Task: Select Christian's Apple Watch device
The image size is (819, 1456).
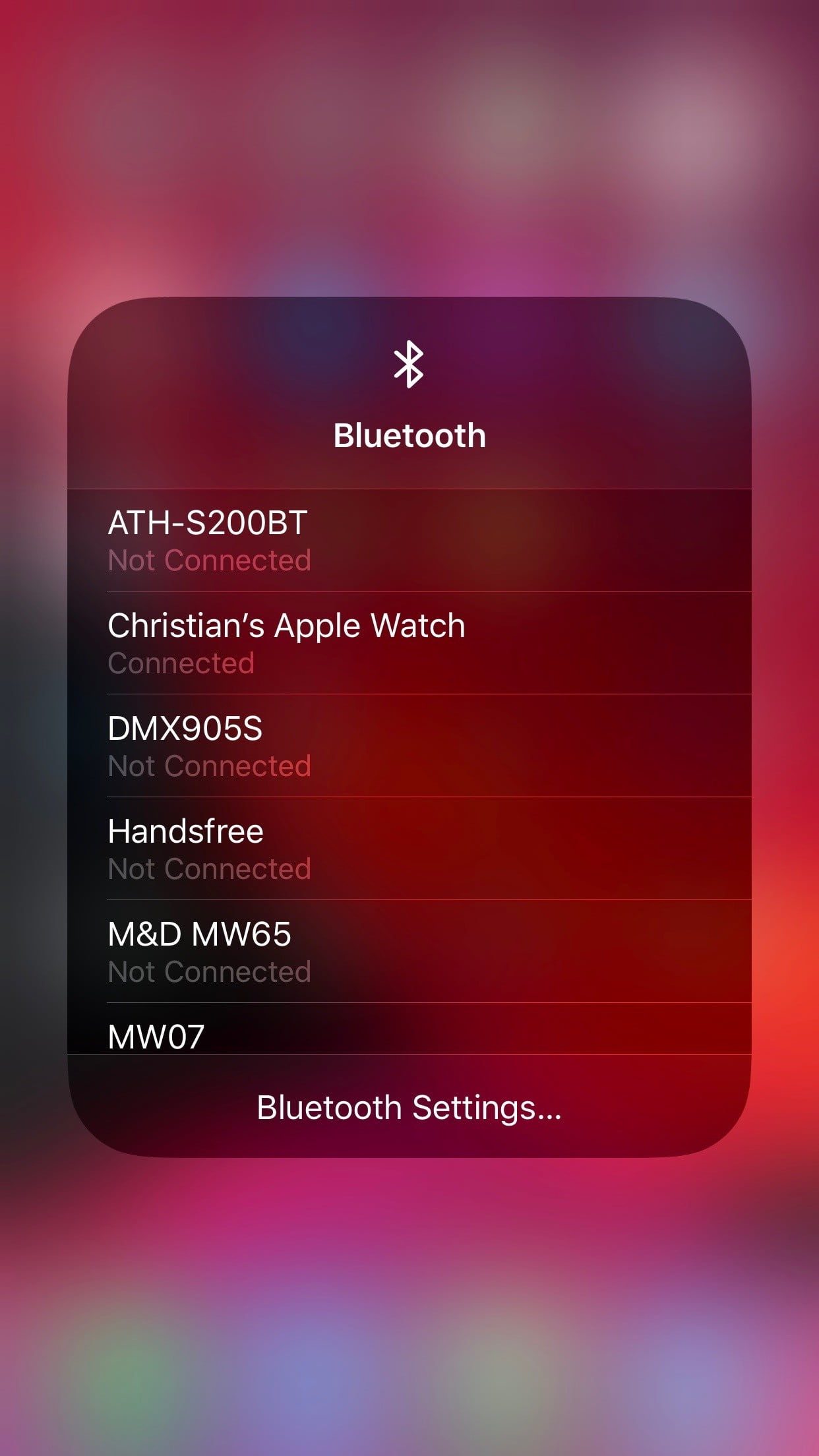Action: point(409,643)
